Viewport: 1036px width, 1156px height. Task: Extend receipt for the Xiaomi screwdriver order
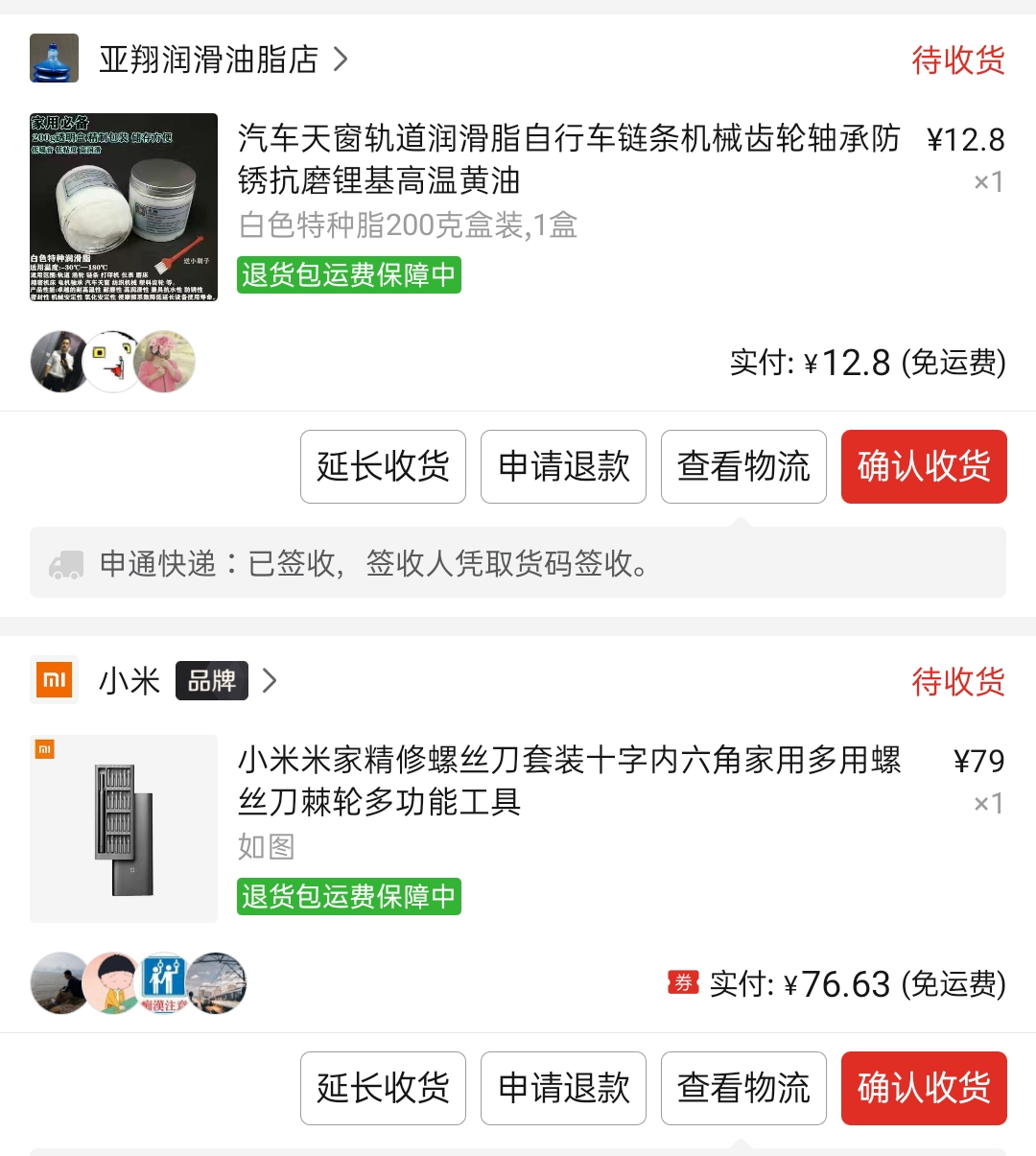pos(383,1089)
